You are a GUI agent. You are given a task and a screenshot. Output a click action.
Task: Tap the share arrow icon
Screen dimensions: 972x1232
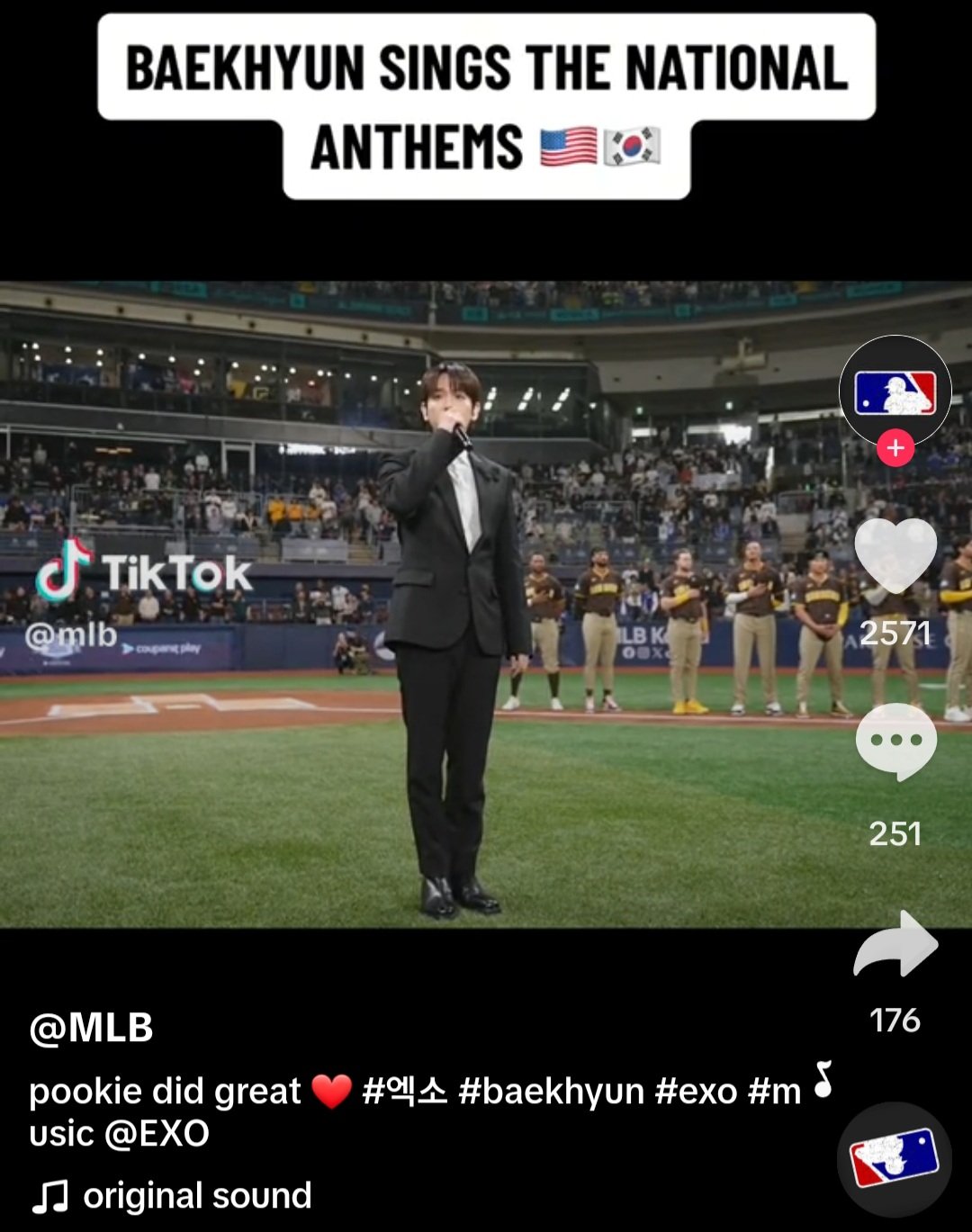(x=895, y=942)
